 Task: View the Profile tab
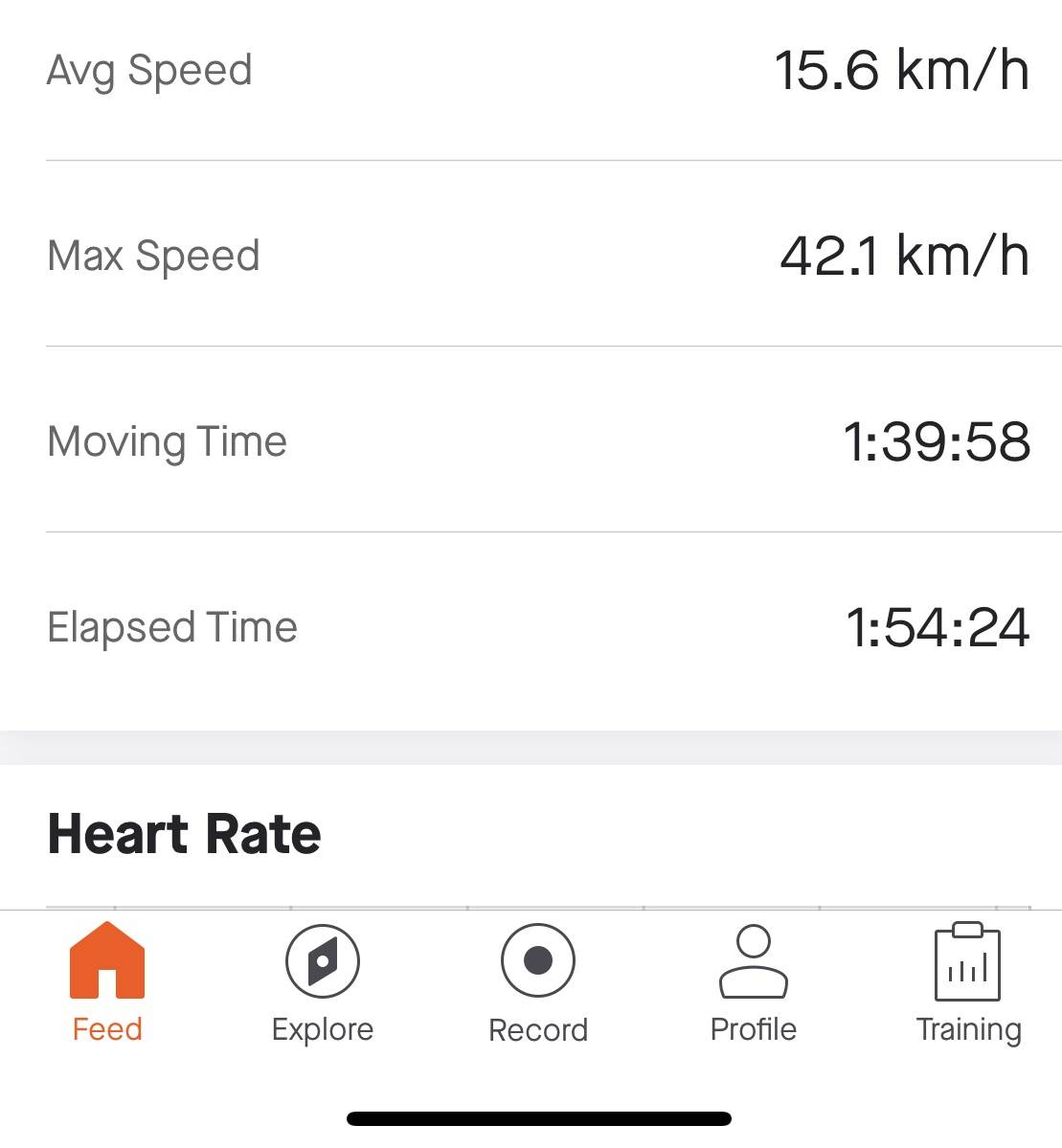coord(754,981)
